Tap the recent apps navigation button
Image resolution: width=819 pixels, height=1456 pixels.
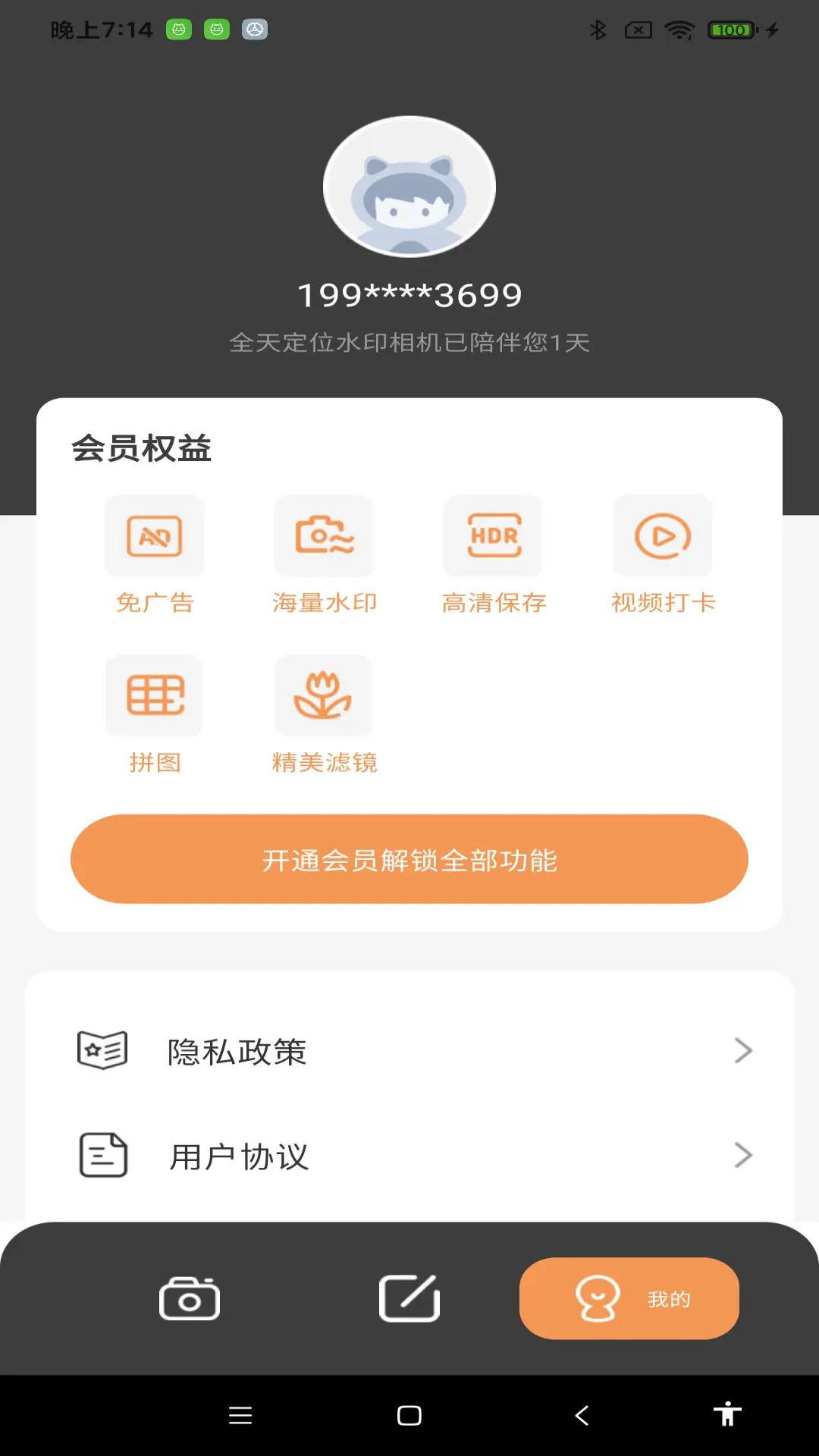(241, 1410)
